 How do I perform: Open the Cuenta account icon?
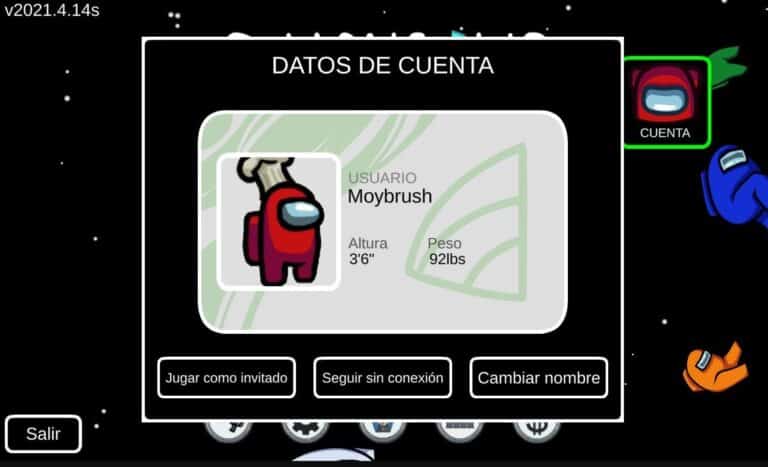665,102
